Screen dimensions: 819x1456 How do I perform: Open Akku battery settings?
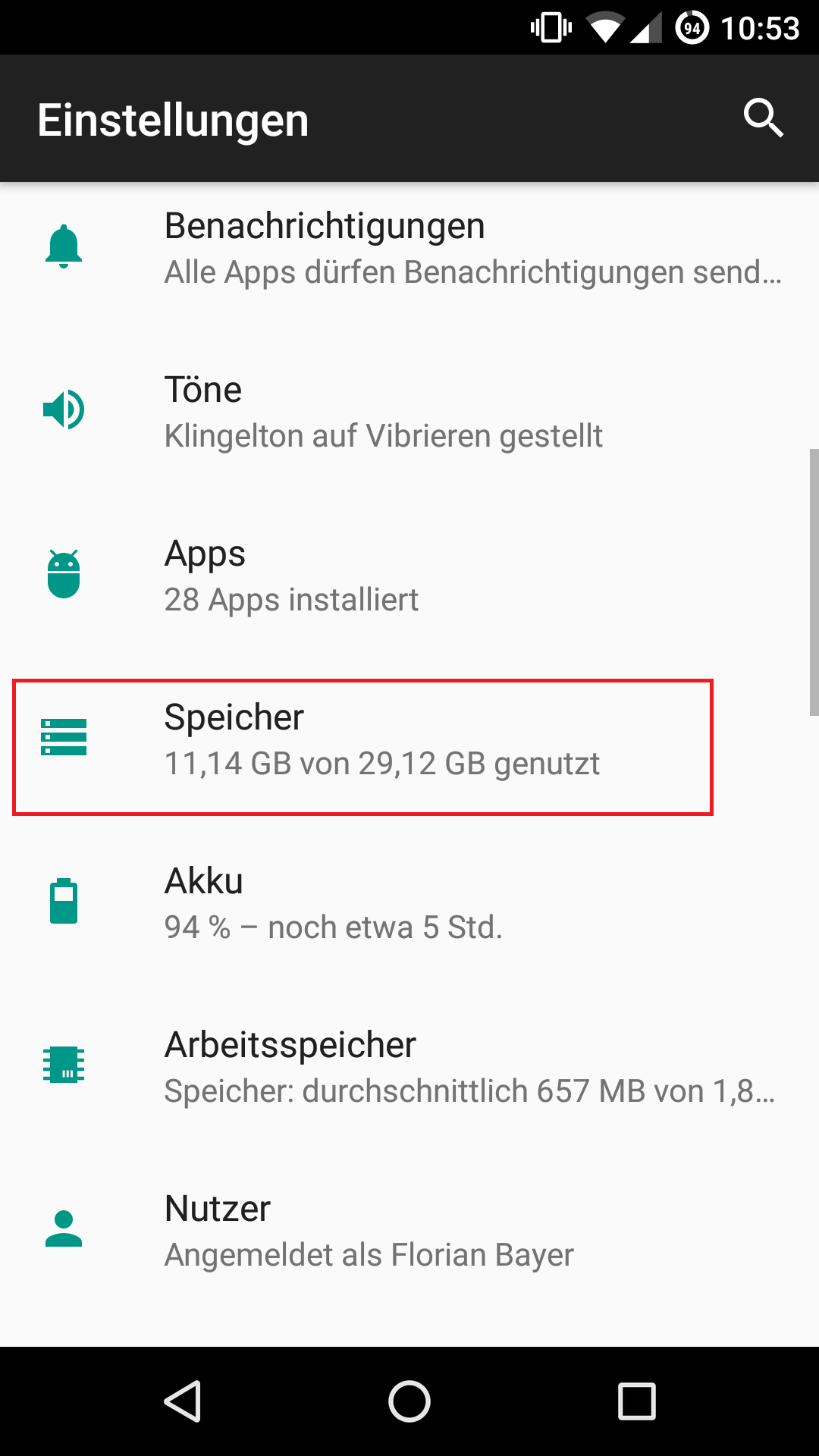coord(409,904)
